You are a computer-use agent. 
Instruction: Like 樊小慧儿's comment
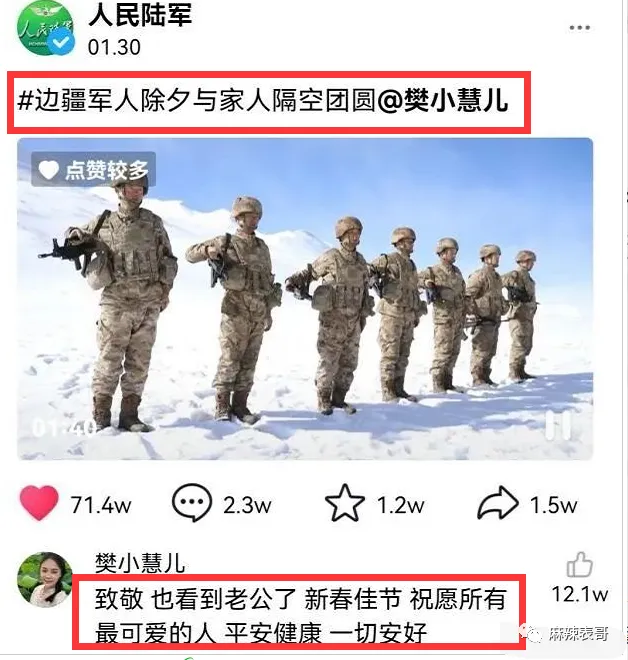[579, 566]
